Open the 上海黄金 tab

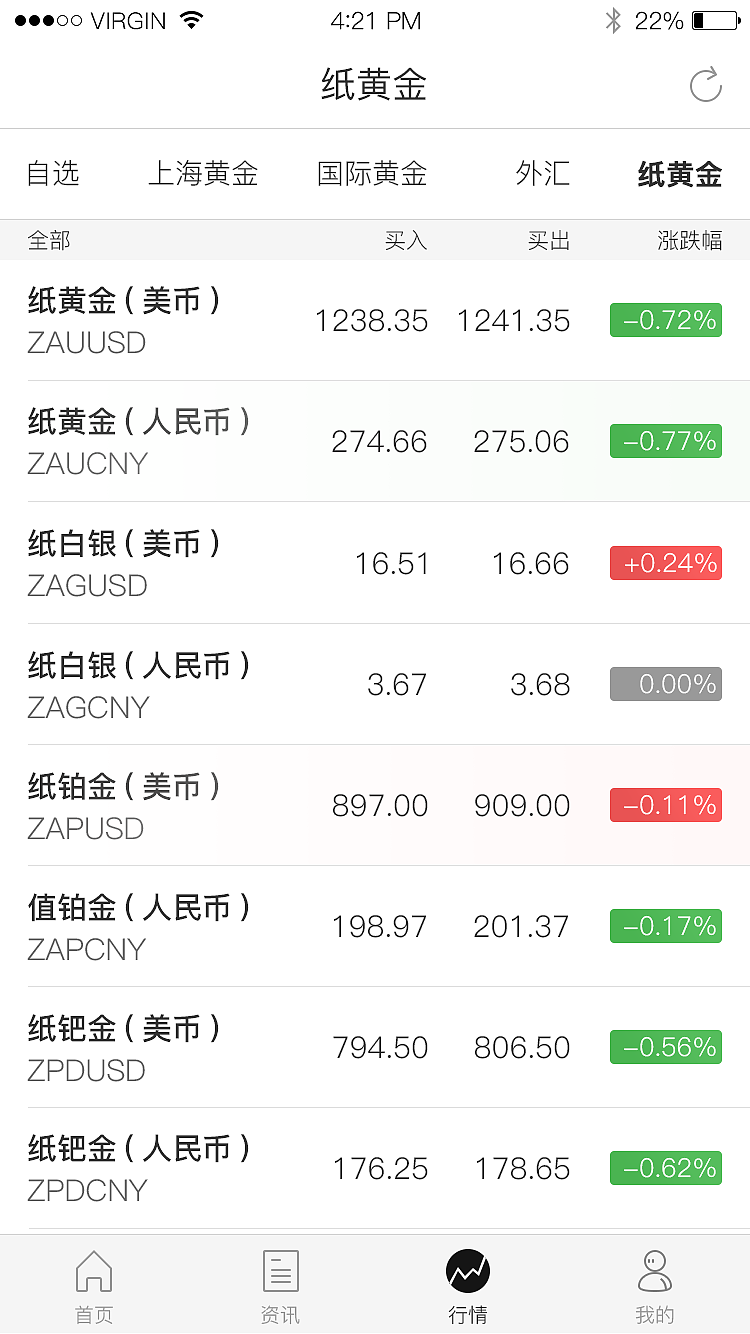coord(203,174)
